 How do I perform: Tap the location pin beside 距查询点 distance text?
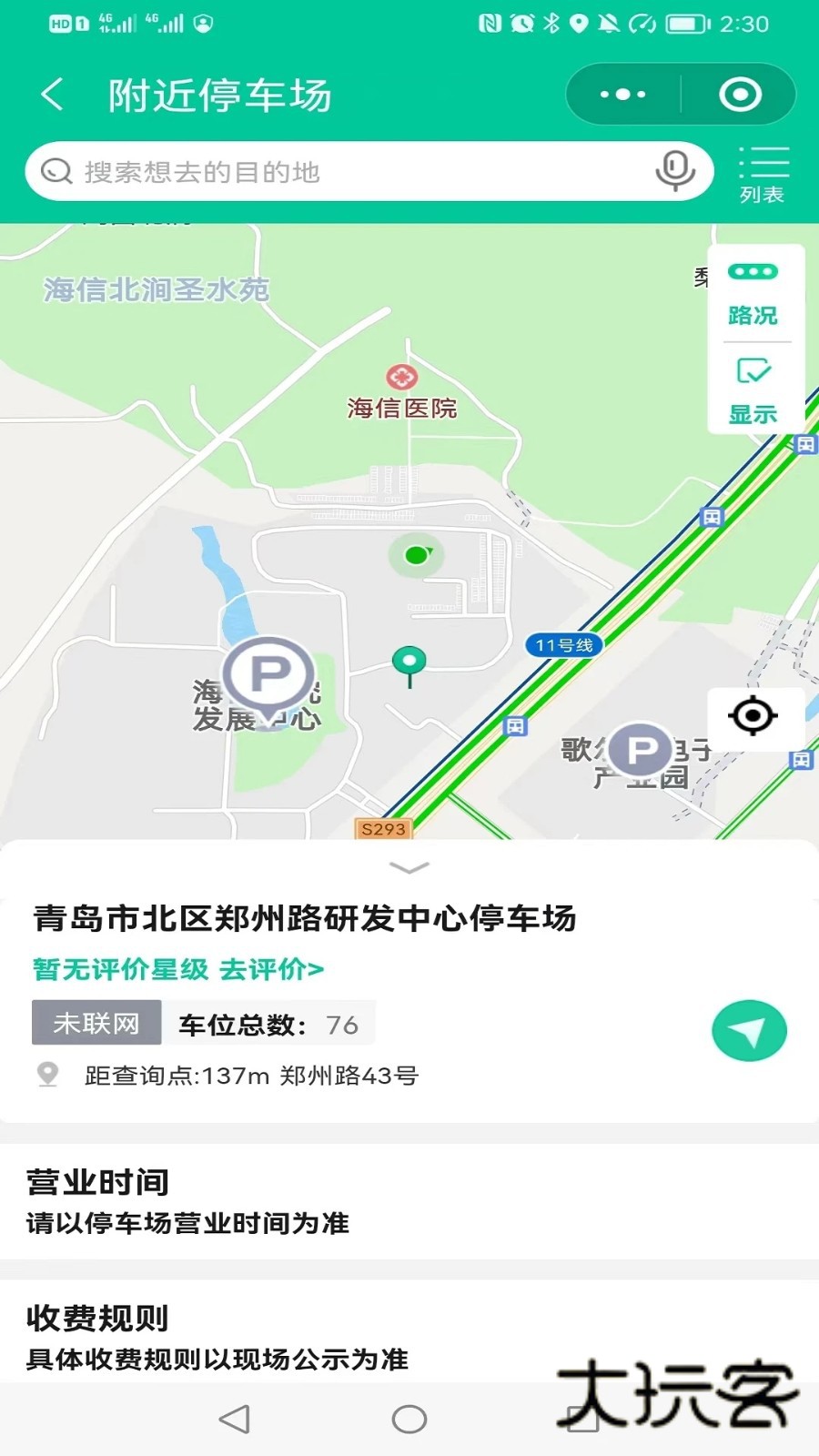48,1076
